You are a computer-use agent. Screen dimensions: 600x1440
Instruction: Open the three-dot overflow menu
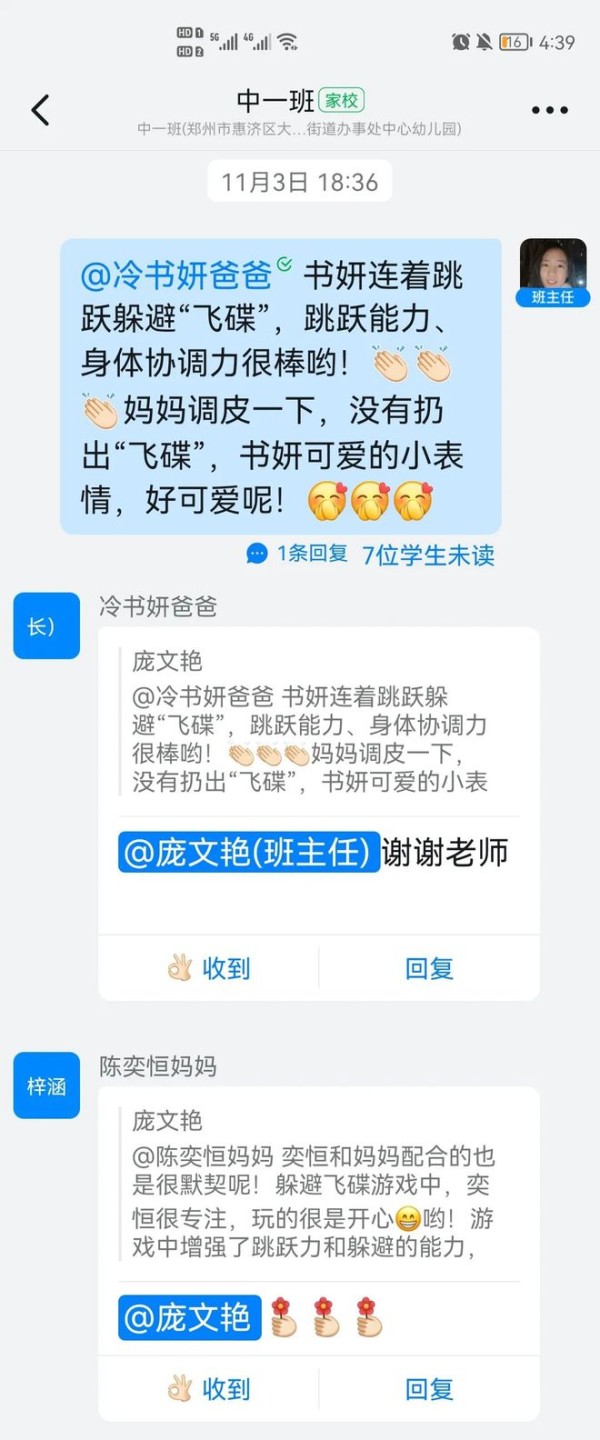tap(549, 110)
